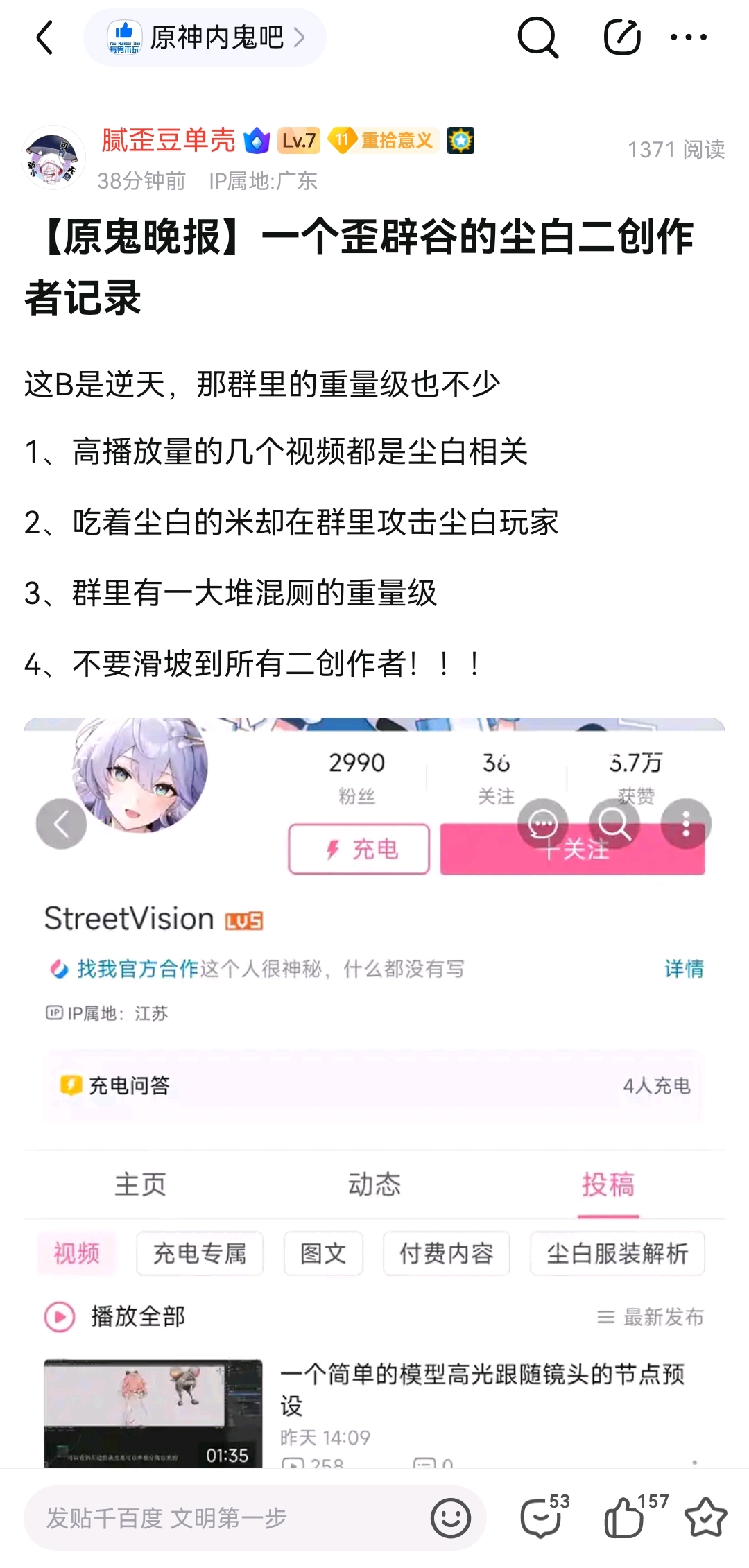The image size is (749, 1568).
Task: Open the three-dot overflow menu
Action: point(689,37)
